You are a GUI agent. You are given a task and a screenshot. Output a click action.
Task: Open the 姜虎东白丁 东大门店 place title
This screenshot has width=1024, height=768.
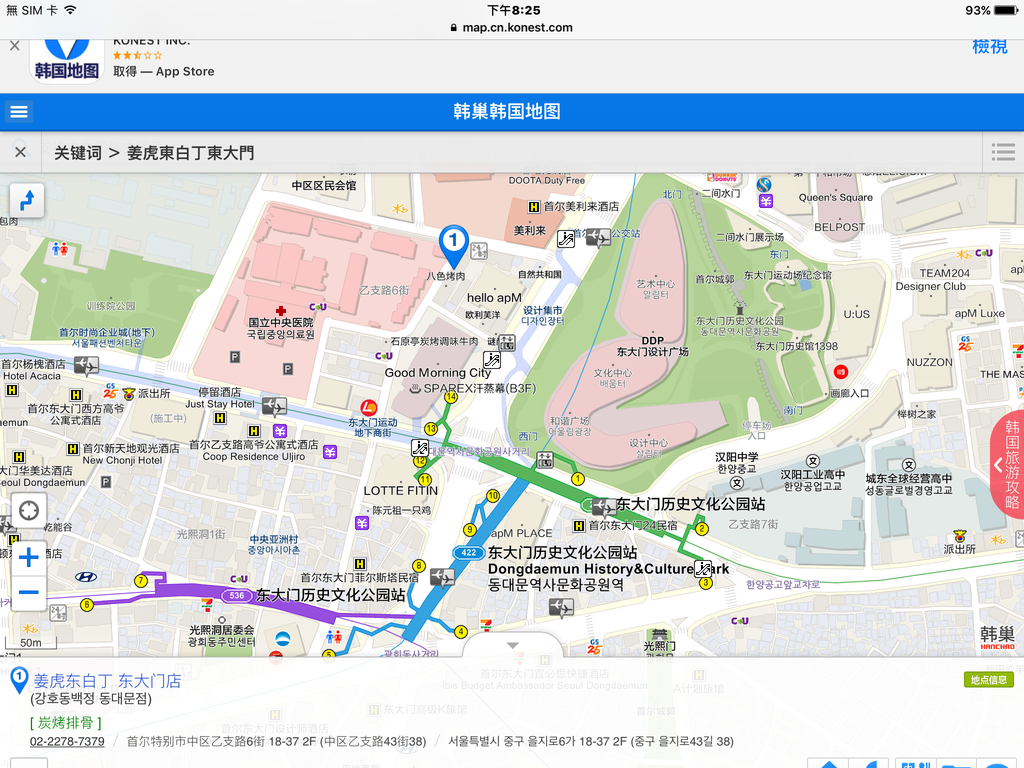108,681
